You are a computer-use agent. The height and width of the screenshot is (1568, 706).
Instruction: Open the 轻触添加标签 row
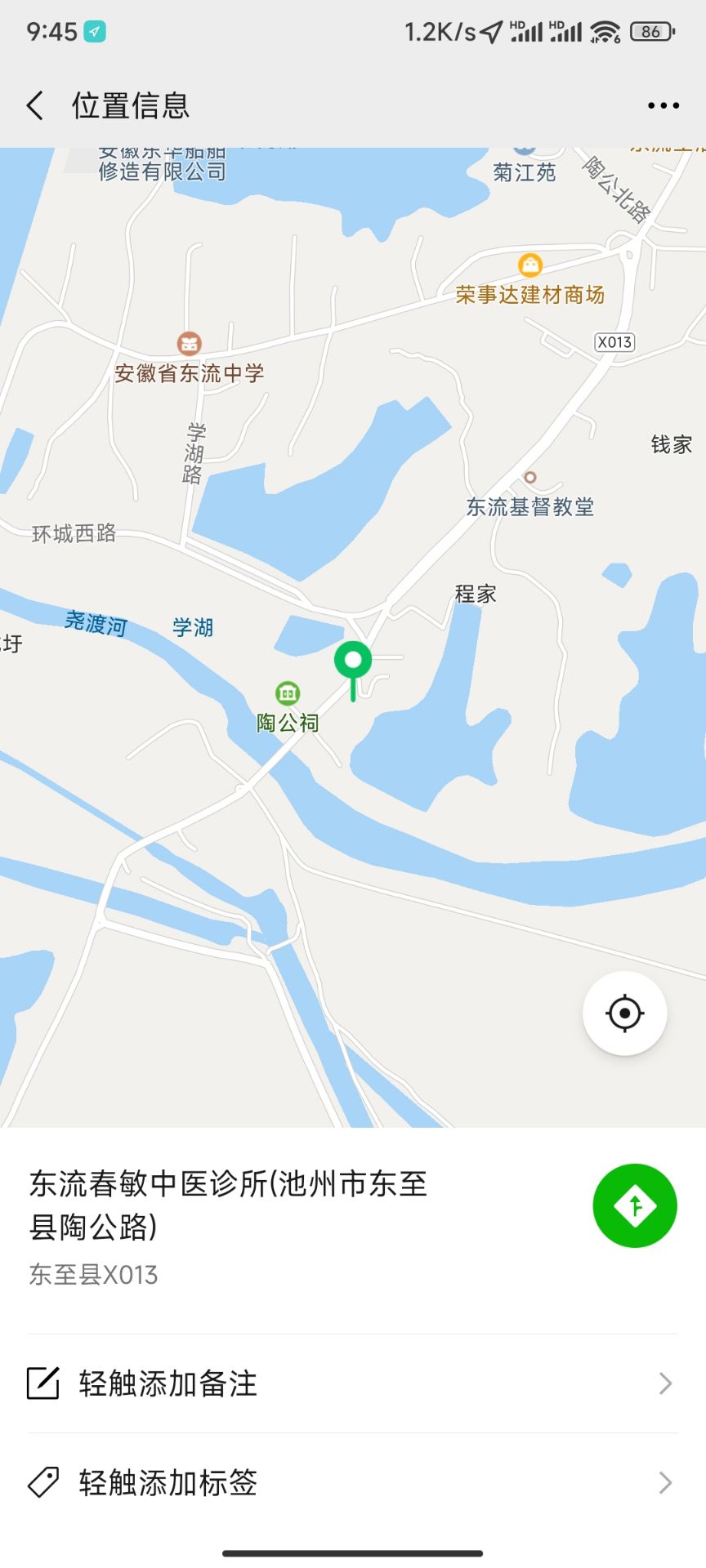point(353,1482)
